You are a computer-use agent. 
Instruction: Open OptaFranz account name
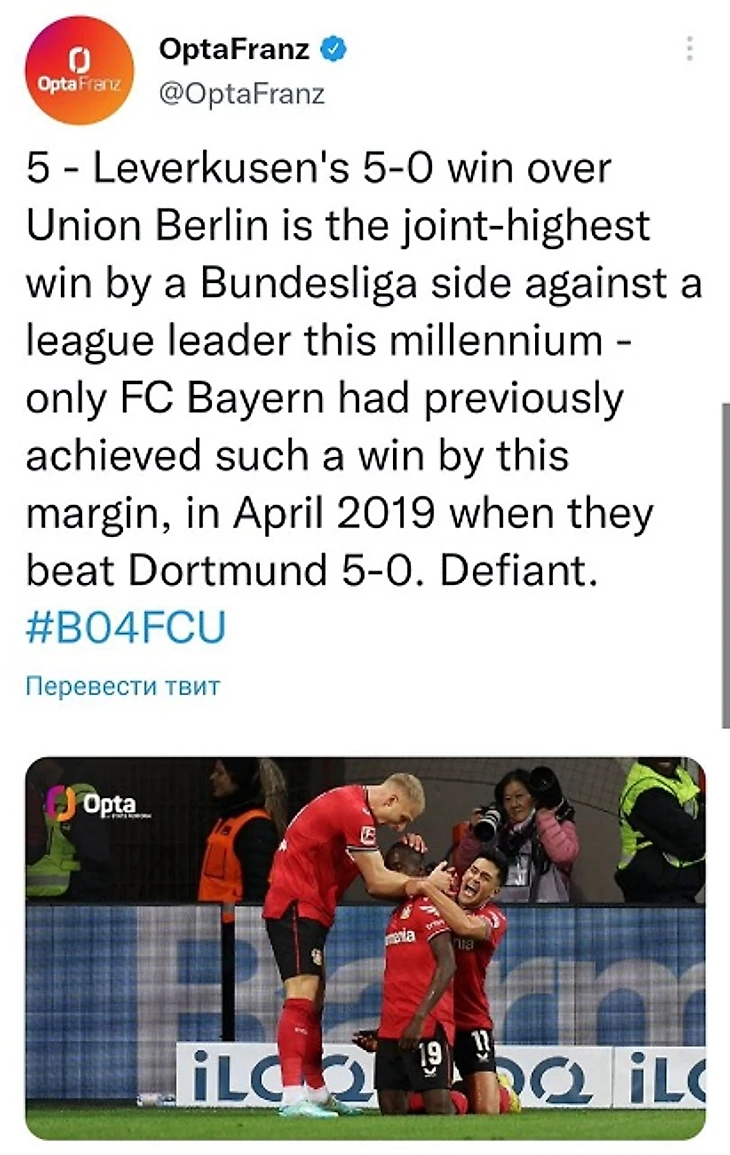coord(235,49)
